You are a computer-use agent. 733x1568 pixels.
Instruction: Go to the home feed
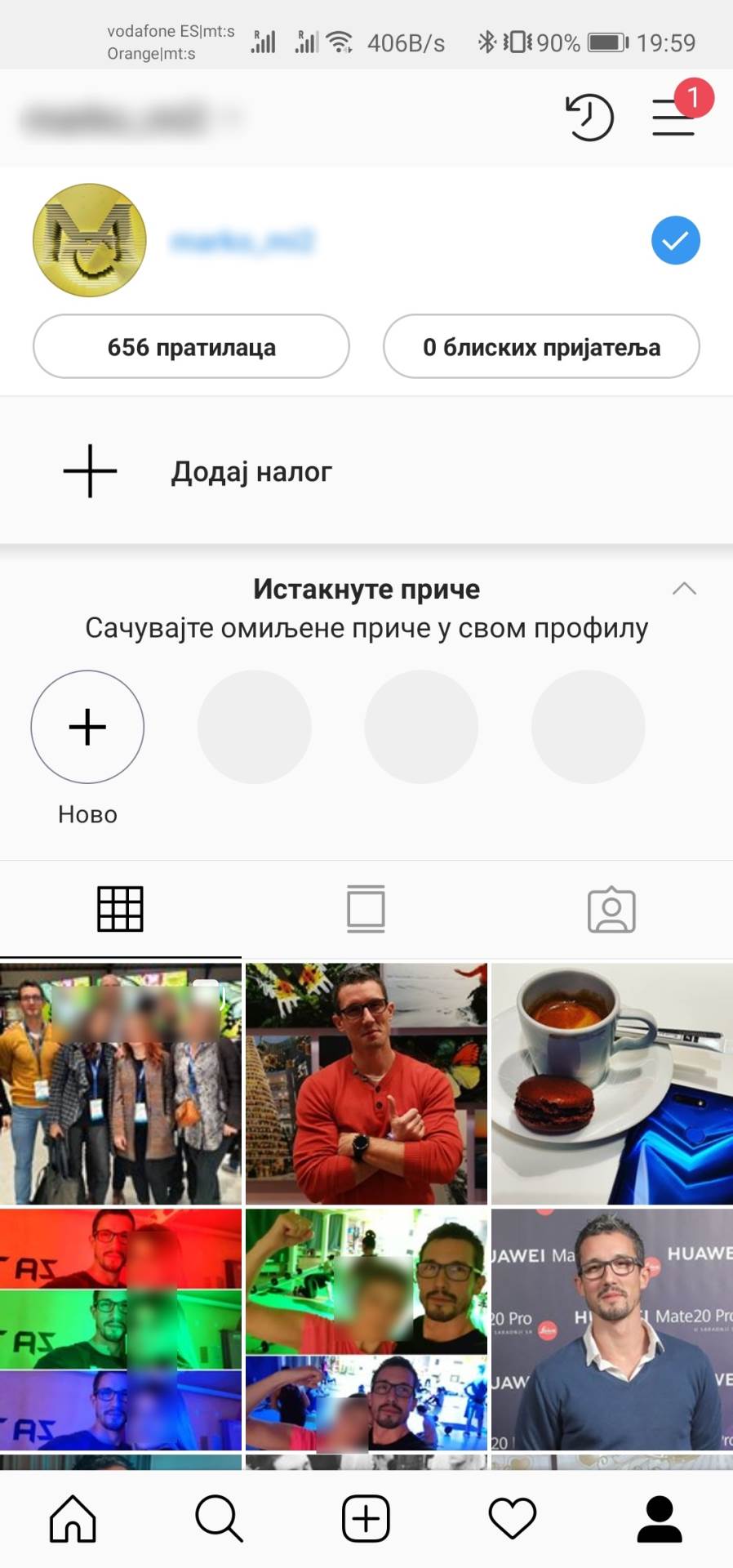tap(73, 1519)
